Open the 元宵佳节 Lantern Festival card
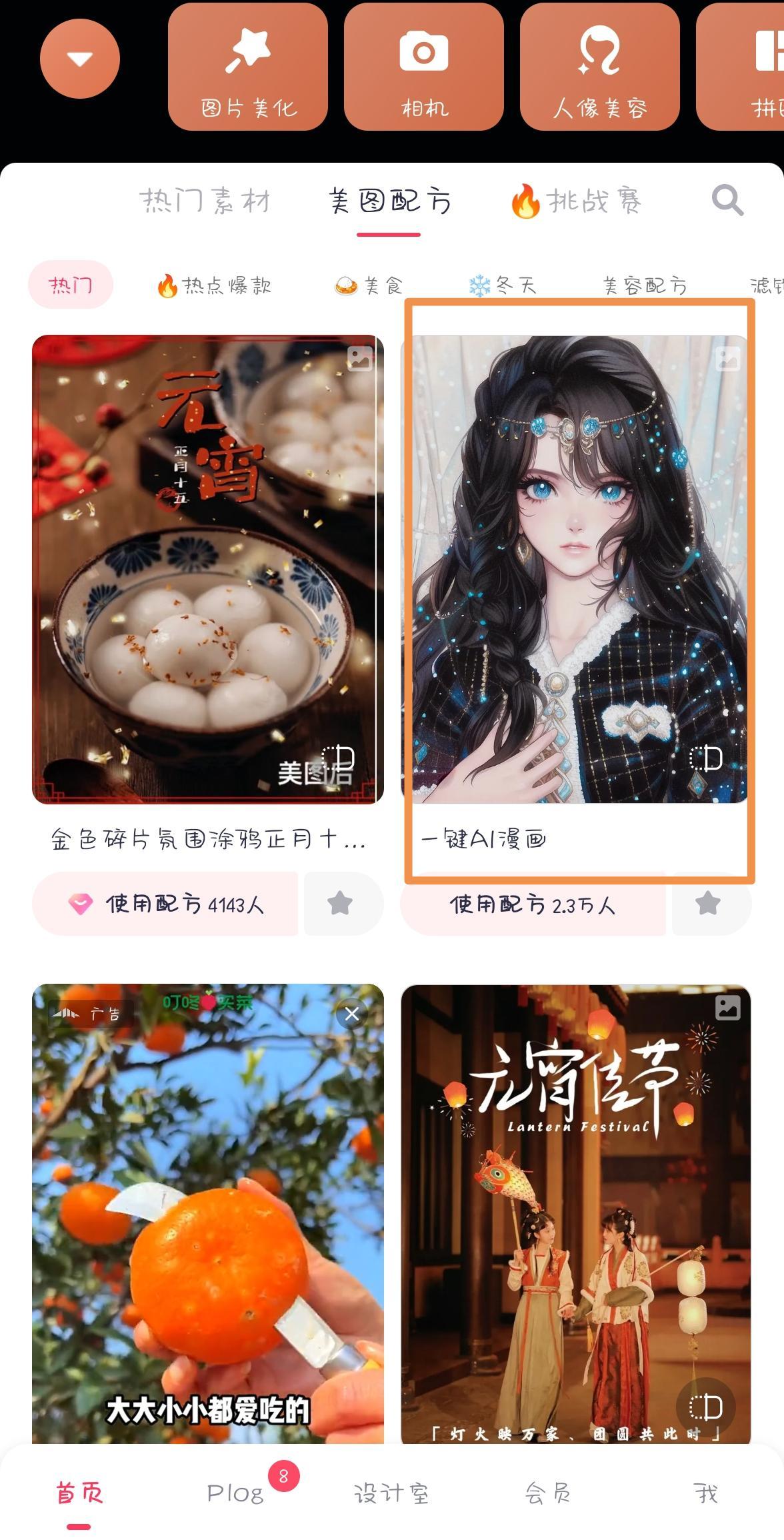The height and width of the screenshot is (1540, 784). click(x=576, y=1214)
